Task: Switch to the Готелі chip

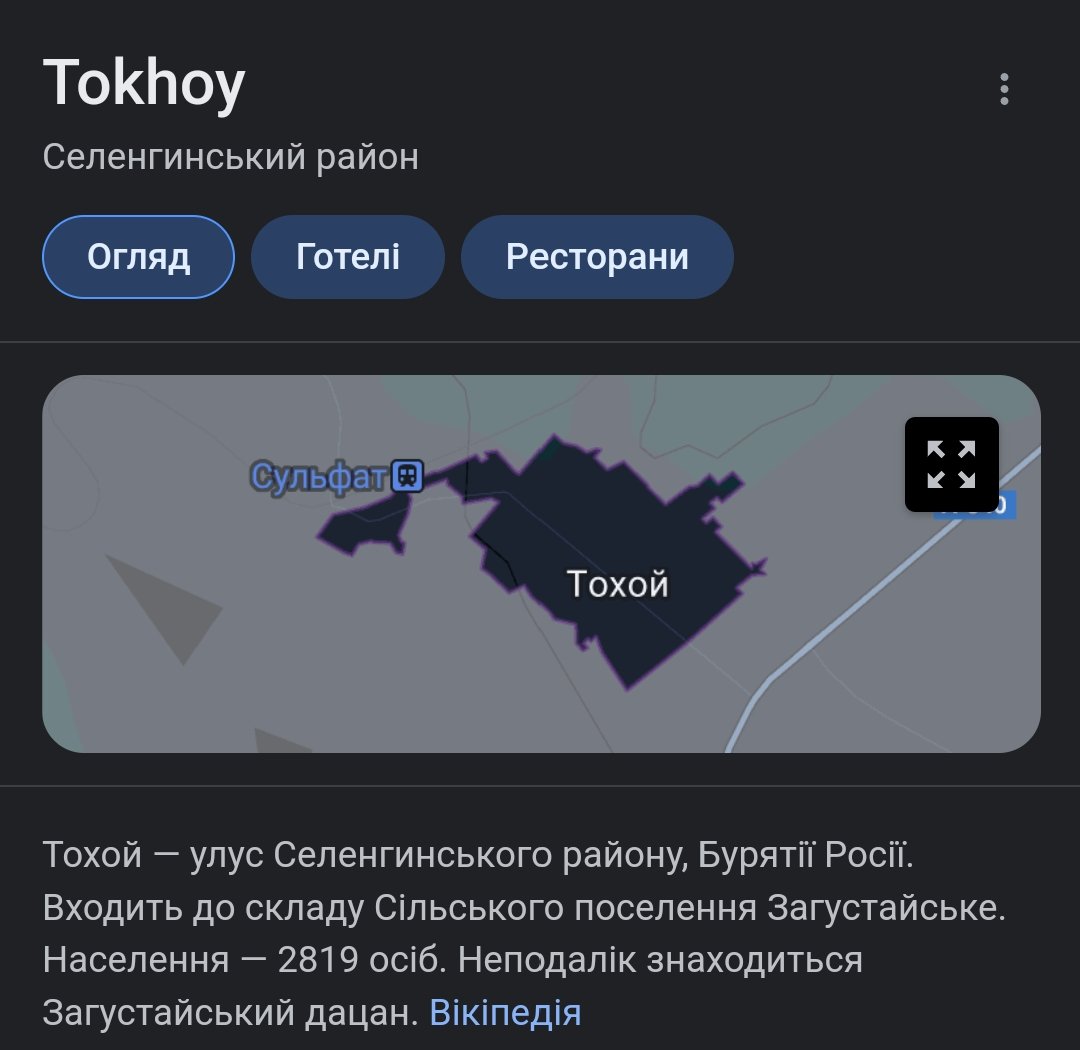Action: (x=347, y=257)
